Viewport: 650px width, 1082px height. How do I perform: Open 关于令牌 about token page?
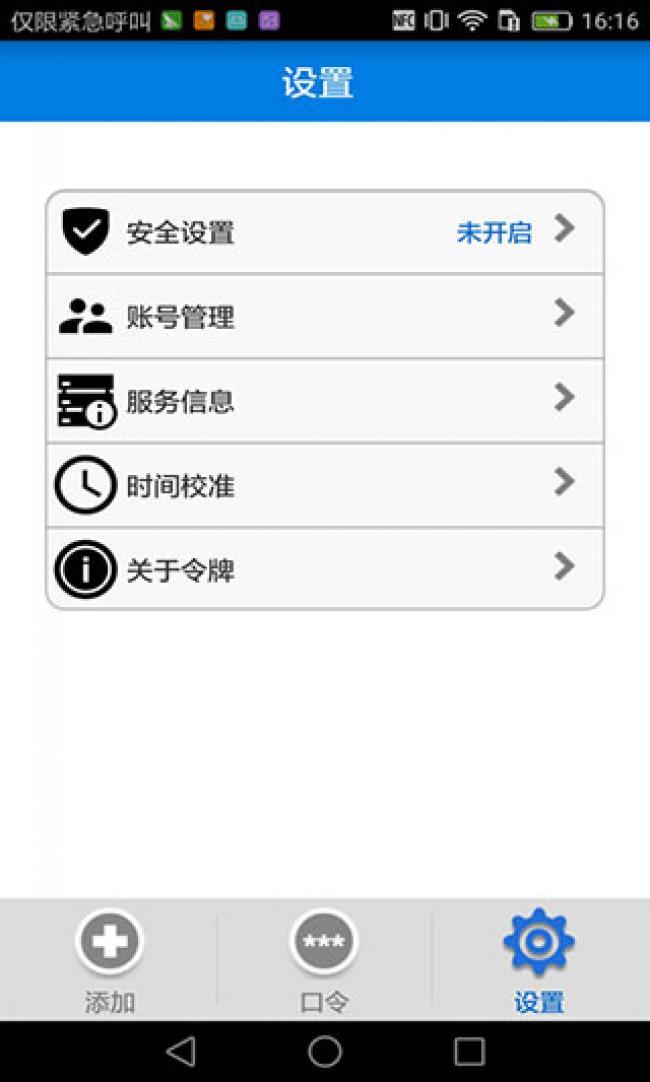pyautogui.click(x=324, y=570)
